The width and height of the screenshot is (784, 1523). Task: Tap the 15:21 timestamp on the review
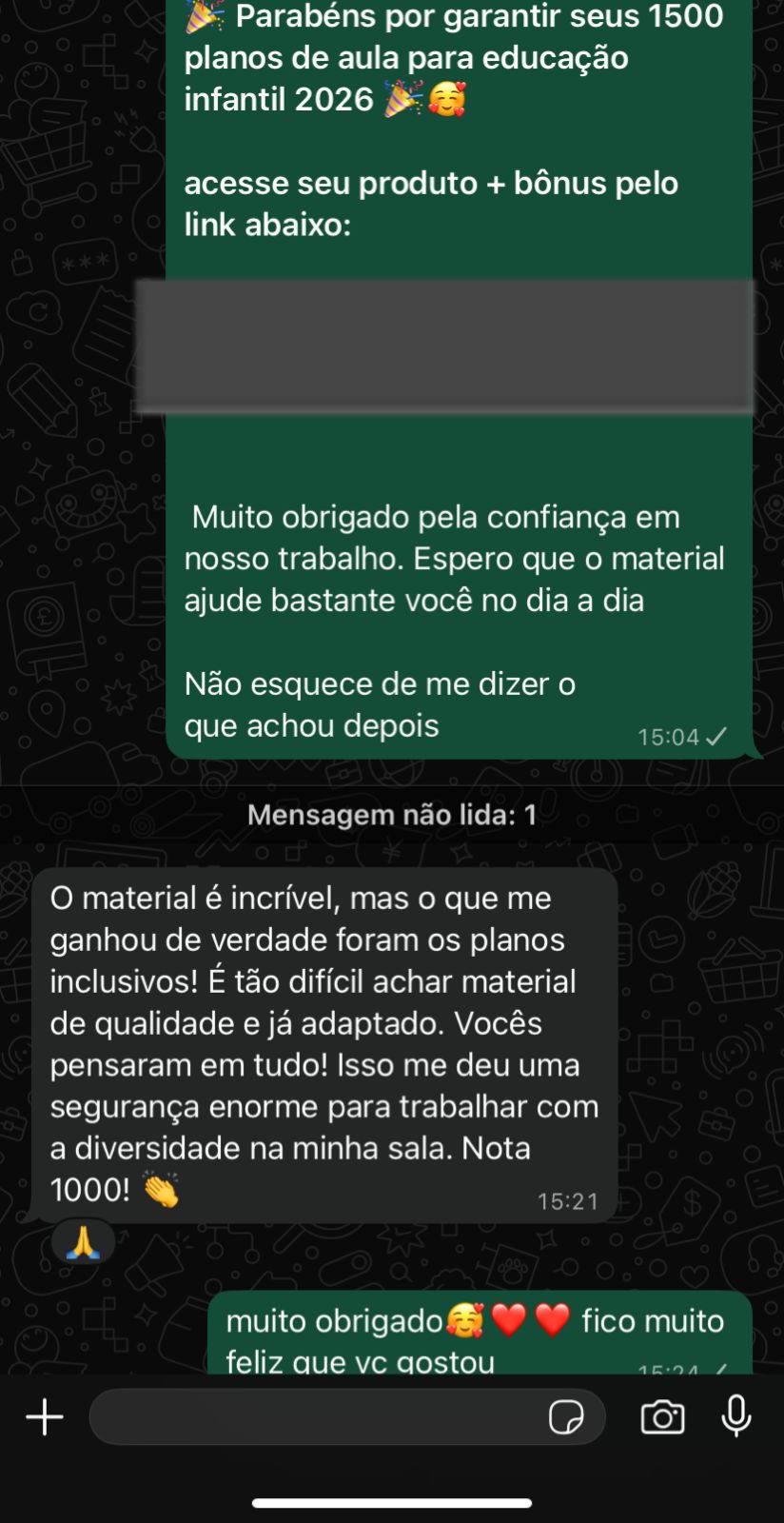click(x=570, y=1201)
